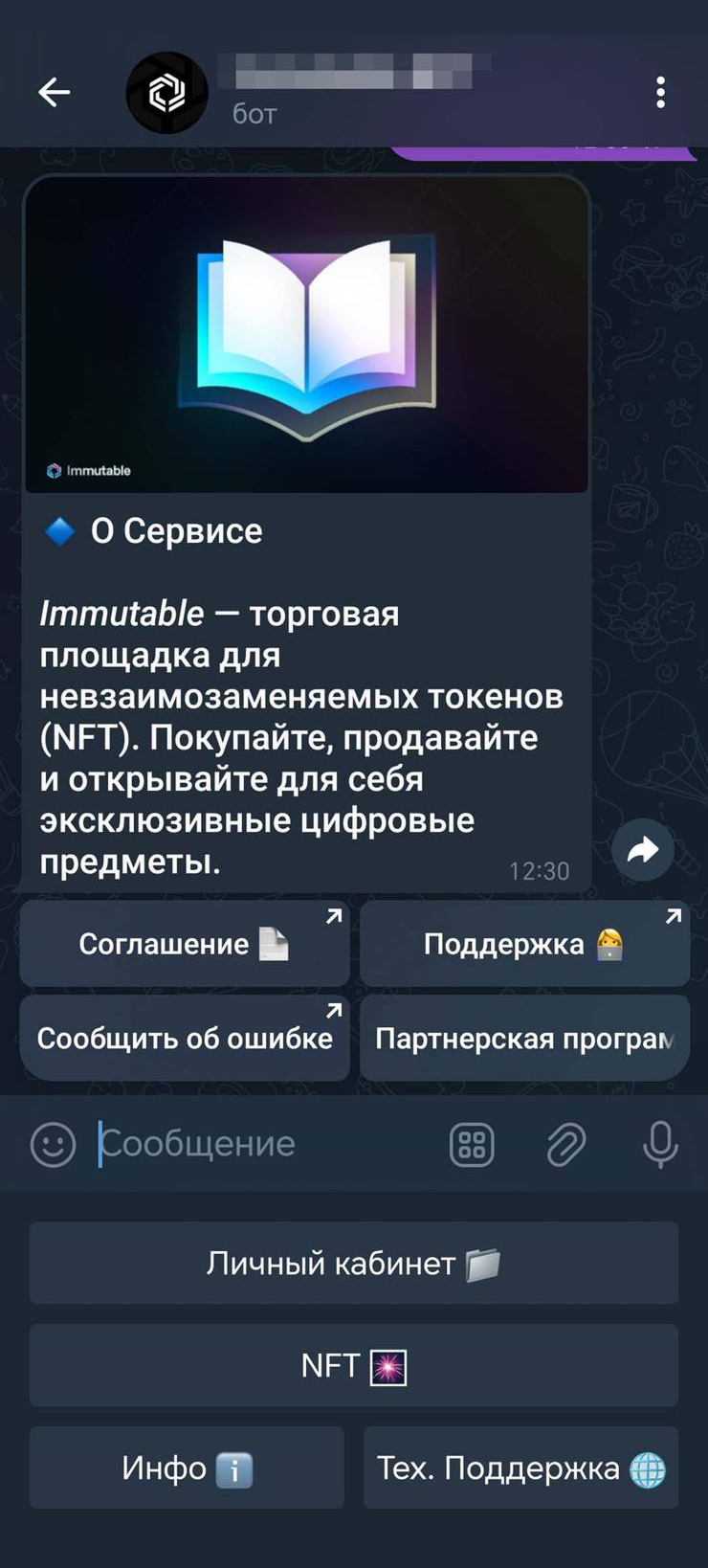
Task: Tap Сообщить об ошибке button
Action: coord(184,1038)
